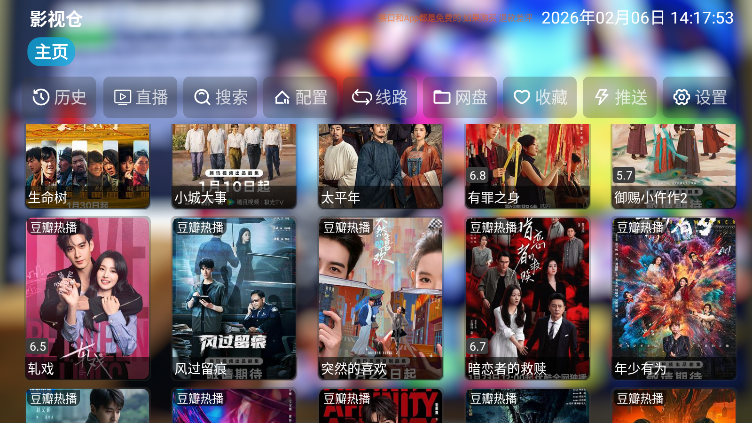Open the 推送 push feature
Image resolution: width=752 pixels, height=423 pixels.
620,98
